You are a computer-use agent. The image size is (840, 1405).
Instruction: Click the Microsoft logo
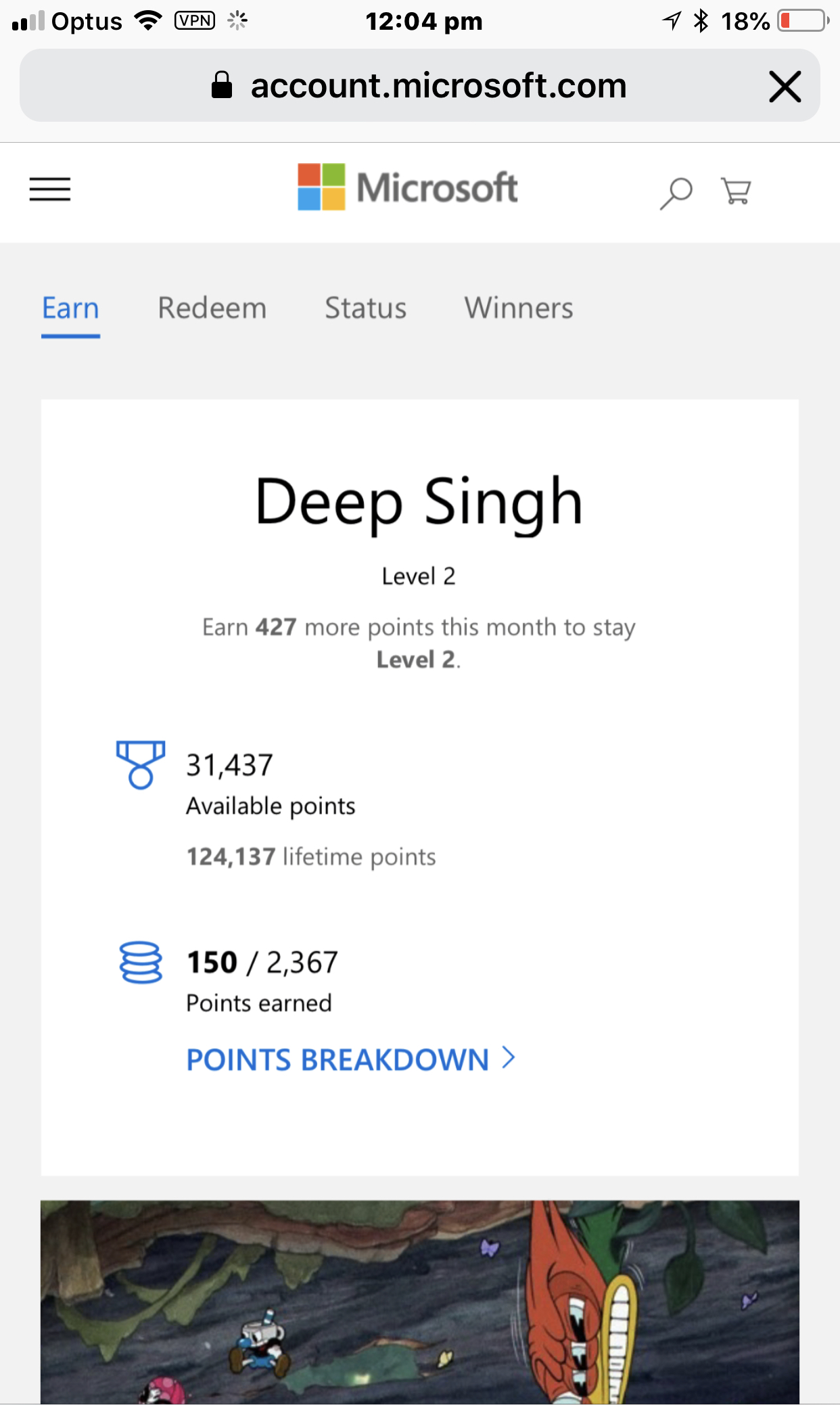pos(406,188)
